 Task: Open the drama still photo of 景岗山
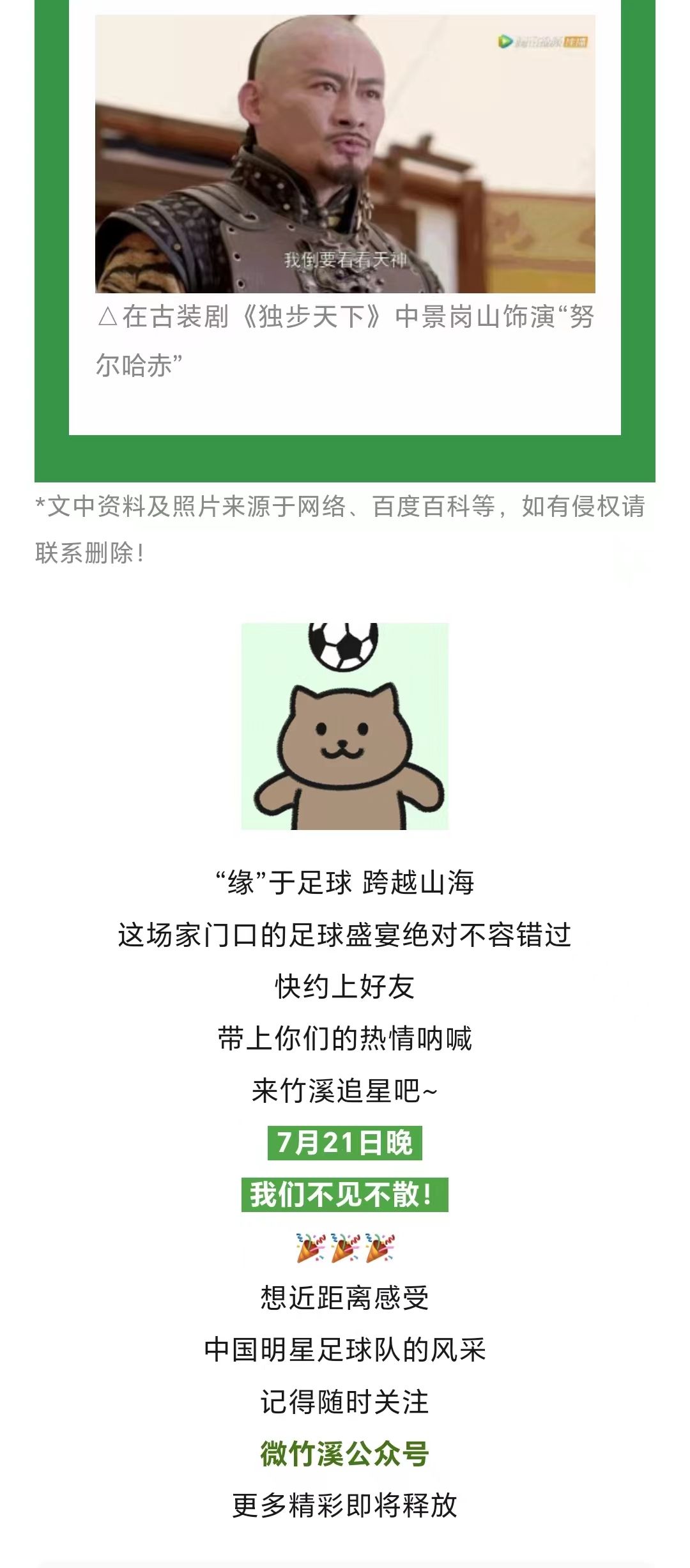click(x=345, y=153)
